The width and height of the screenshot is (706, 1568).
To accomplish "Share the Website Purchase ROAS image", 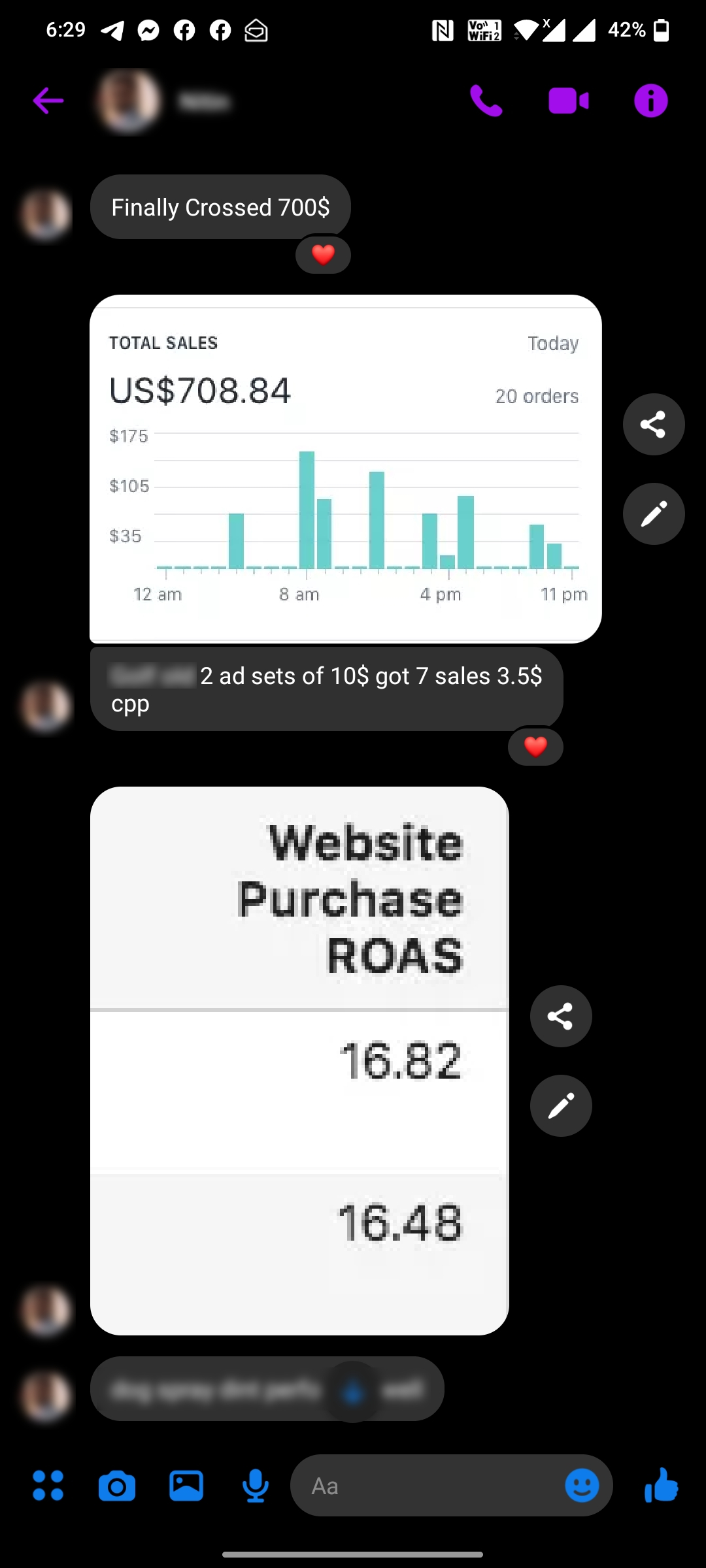I will pos(560,1017).
